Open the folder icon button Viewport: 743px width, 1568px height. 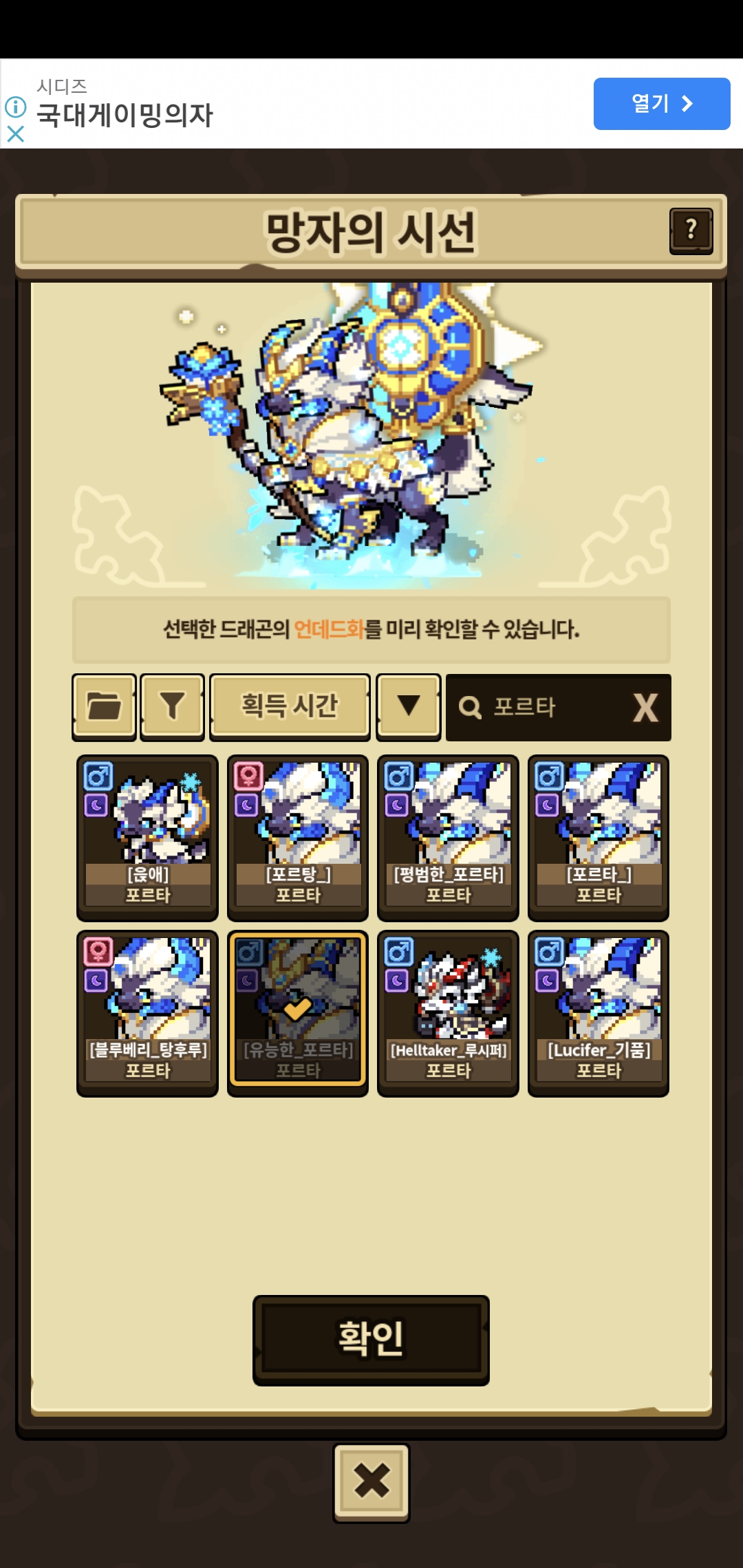[104, 706]
